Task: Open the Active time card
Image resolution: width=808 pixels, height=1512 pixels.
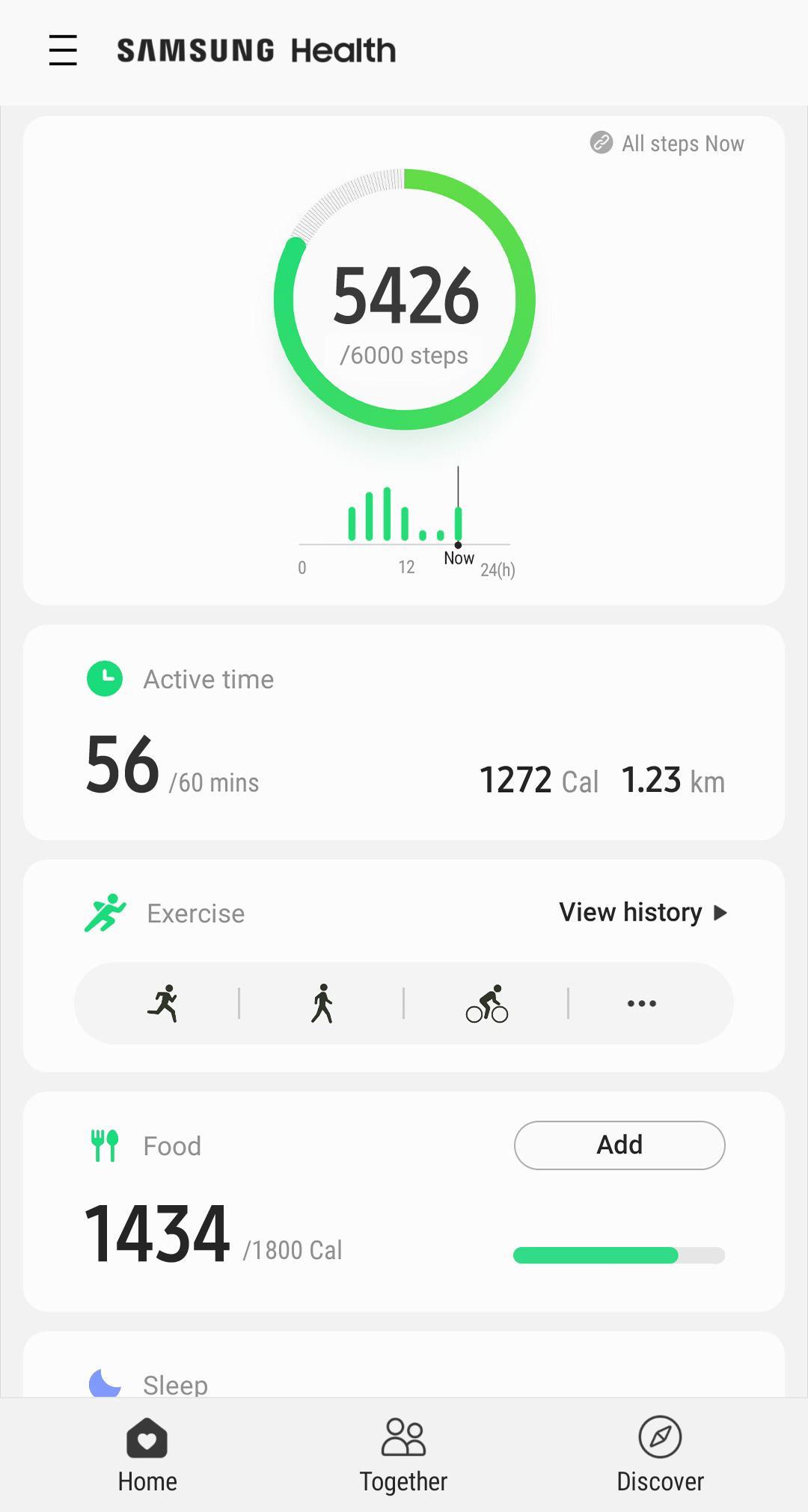Action: [x=404, y=732]
